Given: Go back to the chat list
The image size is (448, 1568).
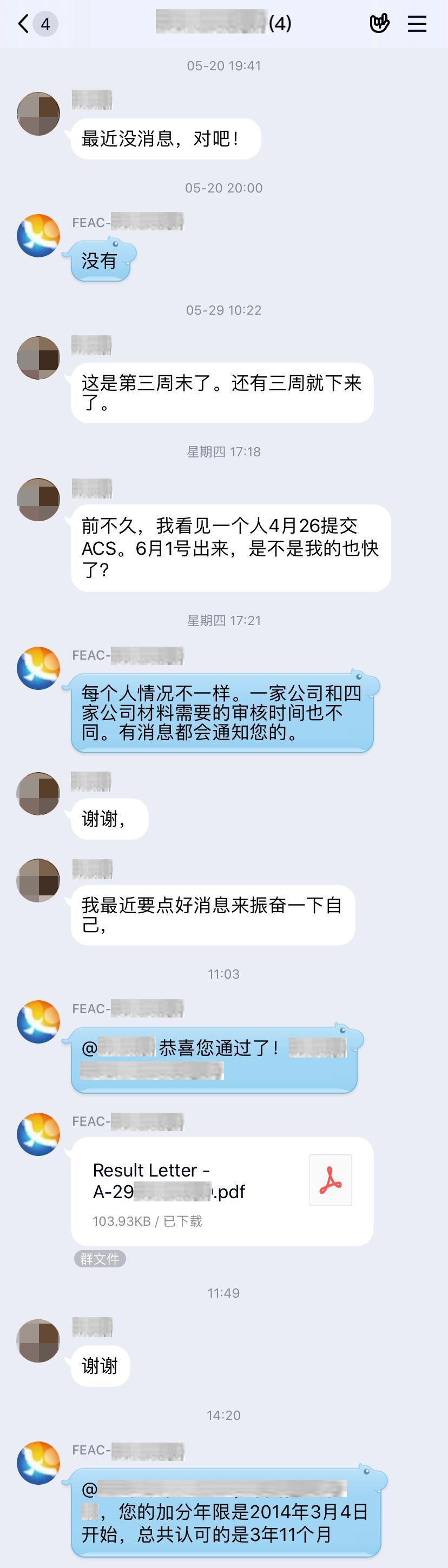Looking at the screenshot, I should 24,24.
